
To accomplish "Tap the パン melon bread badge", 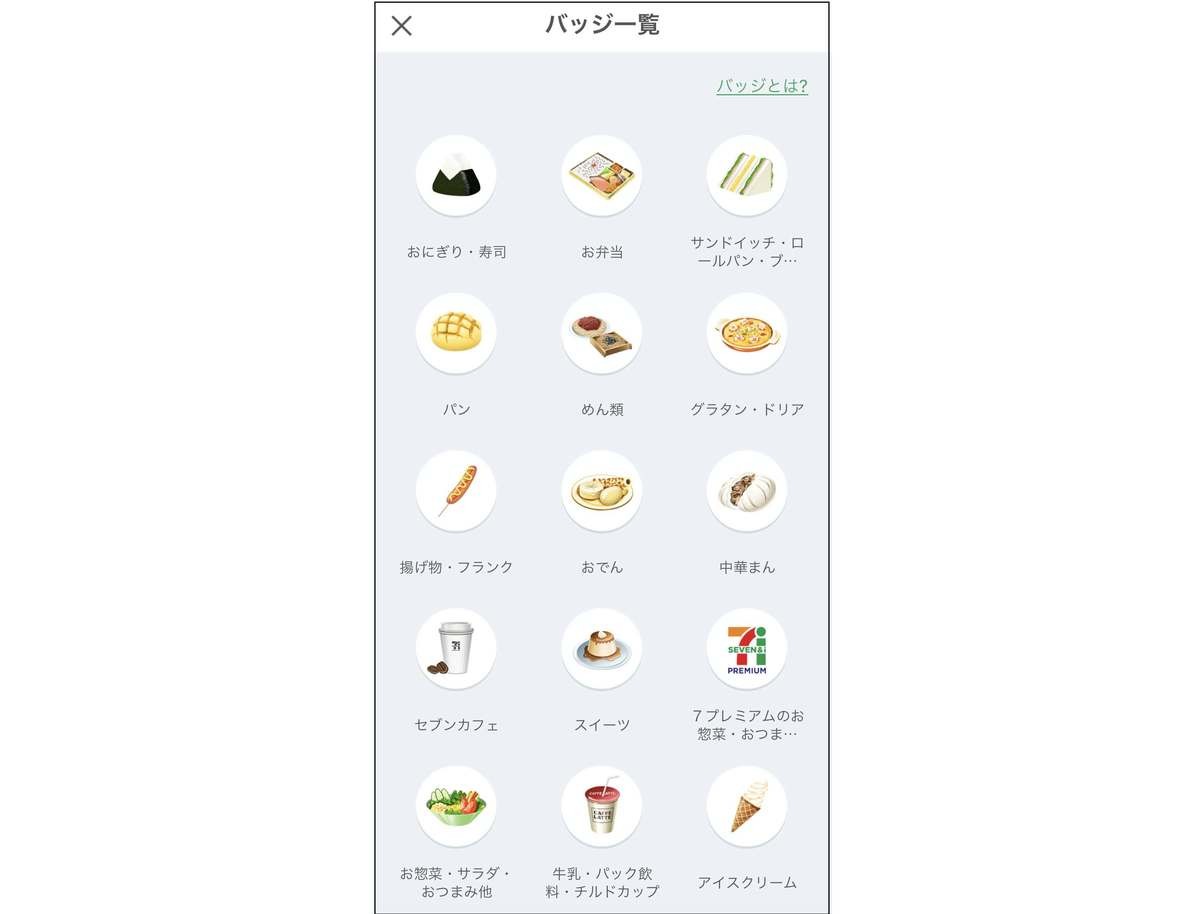I will click(x=456, y=333).
